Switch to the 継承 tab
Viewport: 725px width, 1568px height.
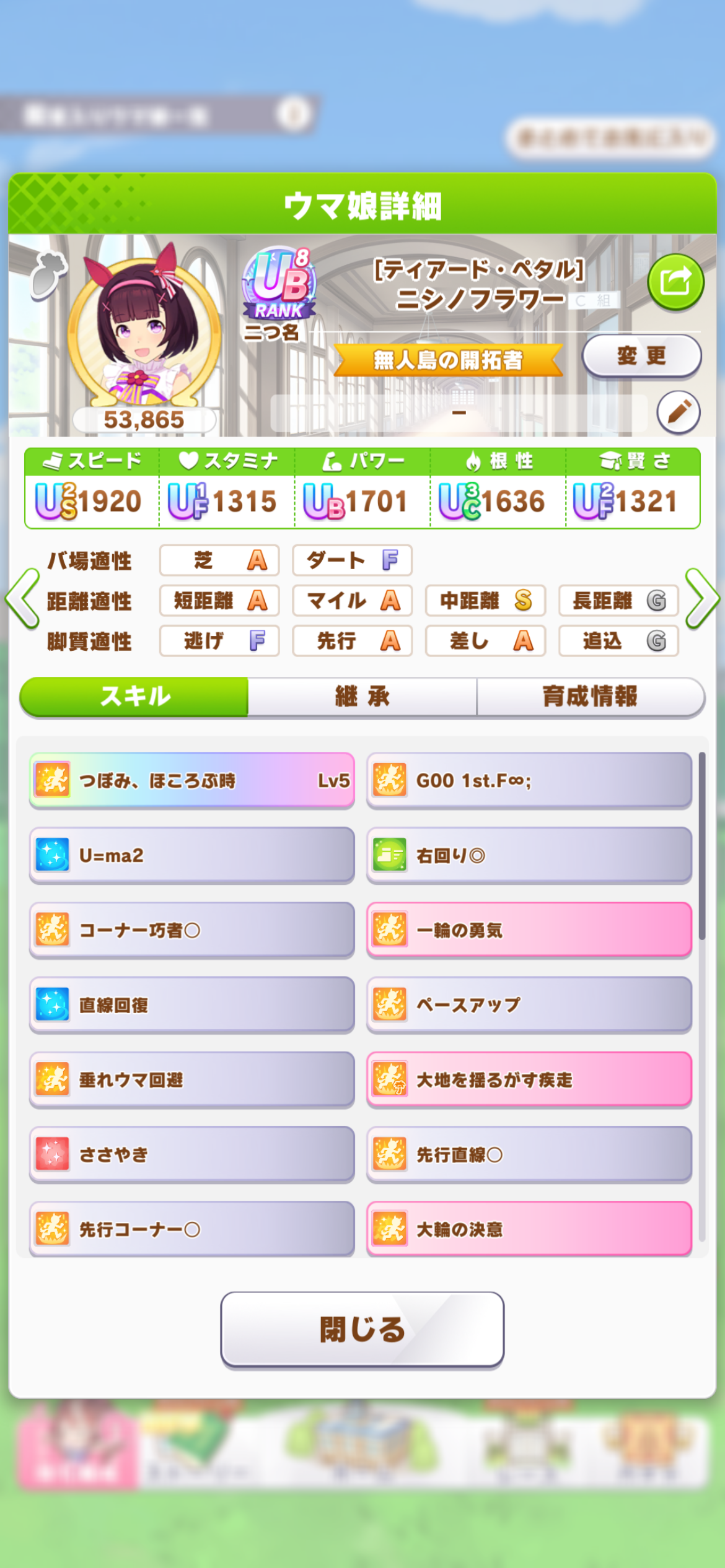(362, 697)
